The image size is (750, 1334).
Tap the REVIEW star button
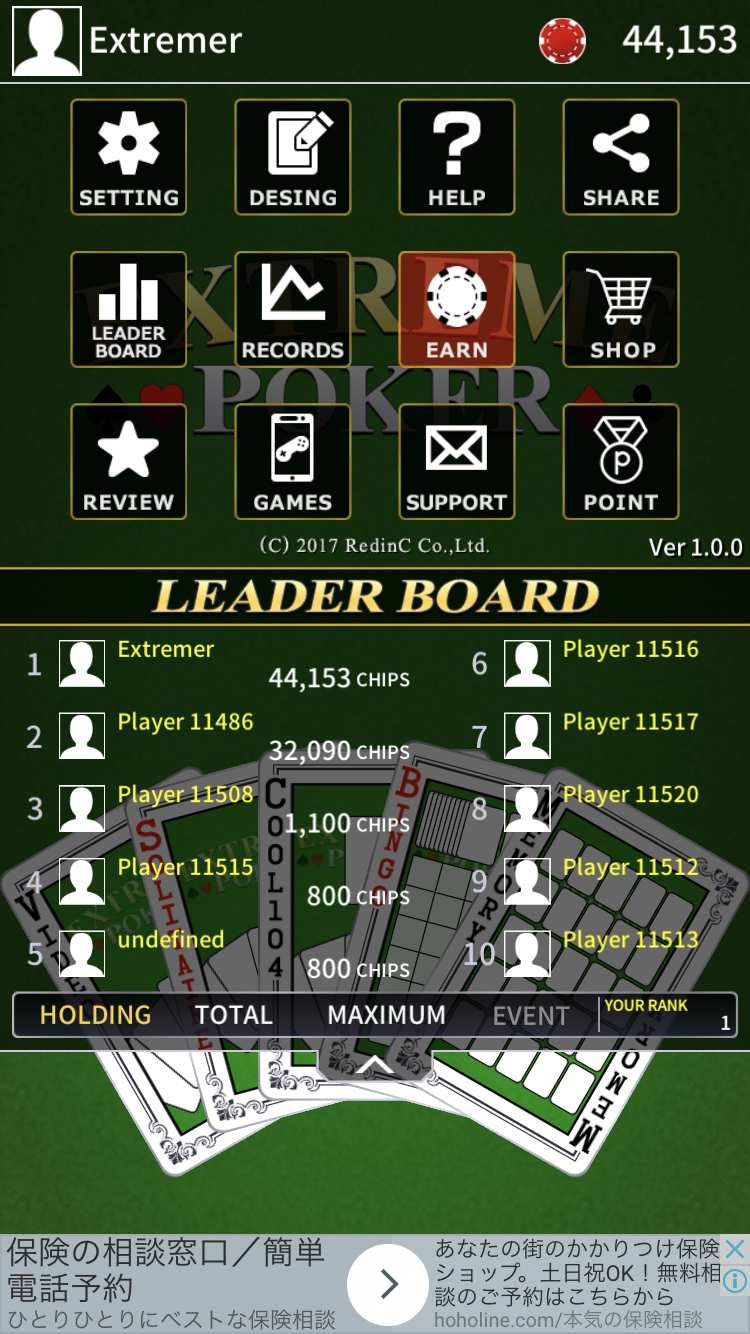(x=128, y=461)
